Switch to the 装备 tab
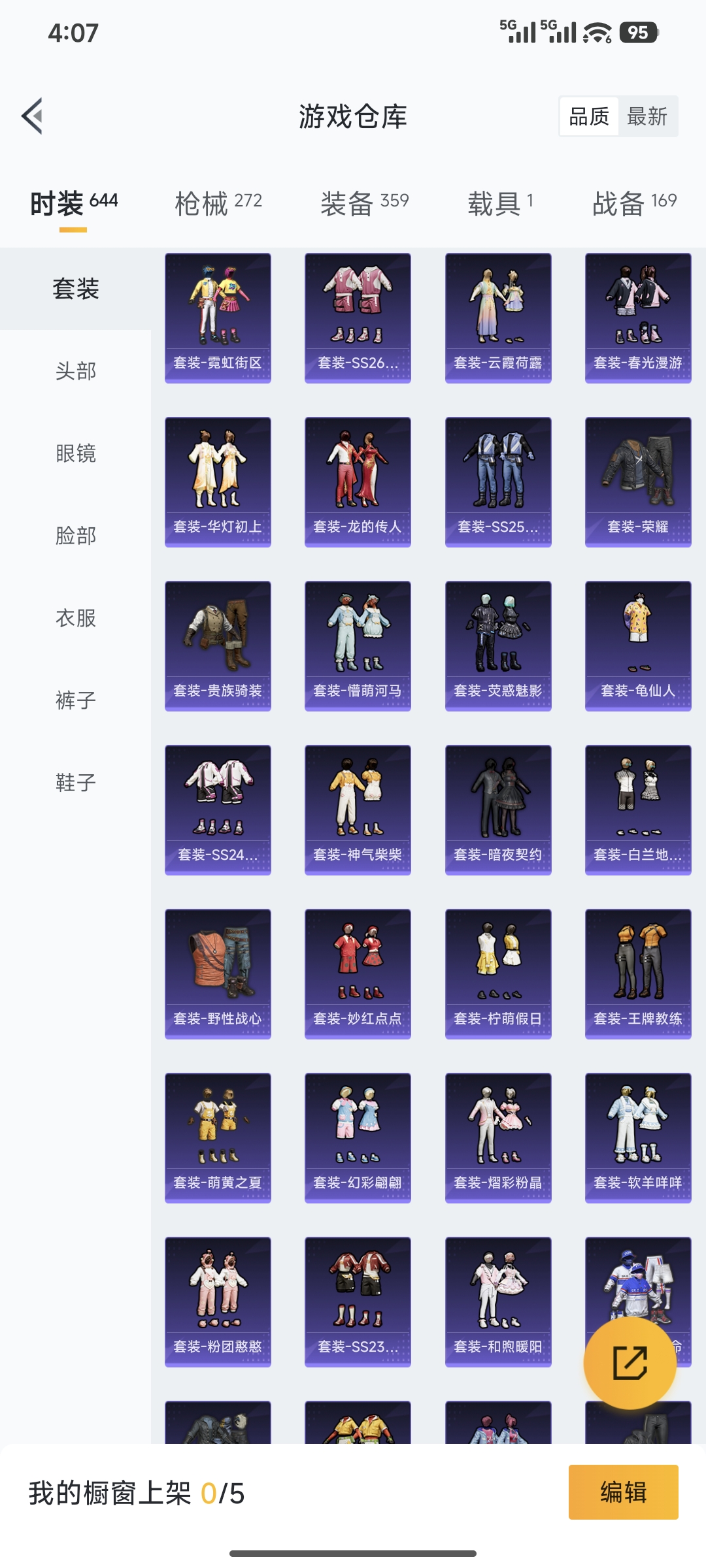Image resolution: width=706 pixels, height=1568 pixels. click(364, 203)
